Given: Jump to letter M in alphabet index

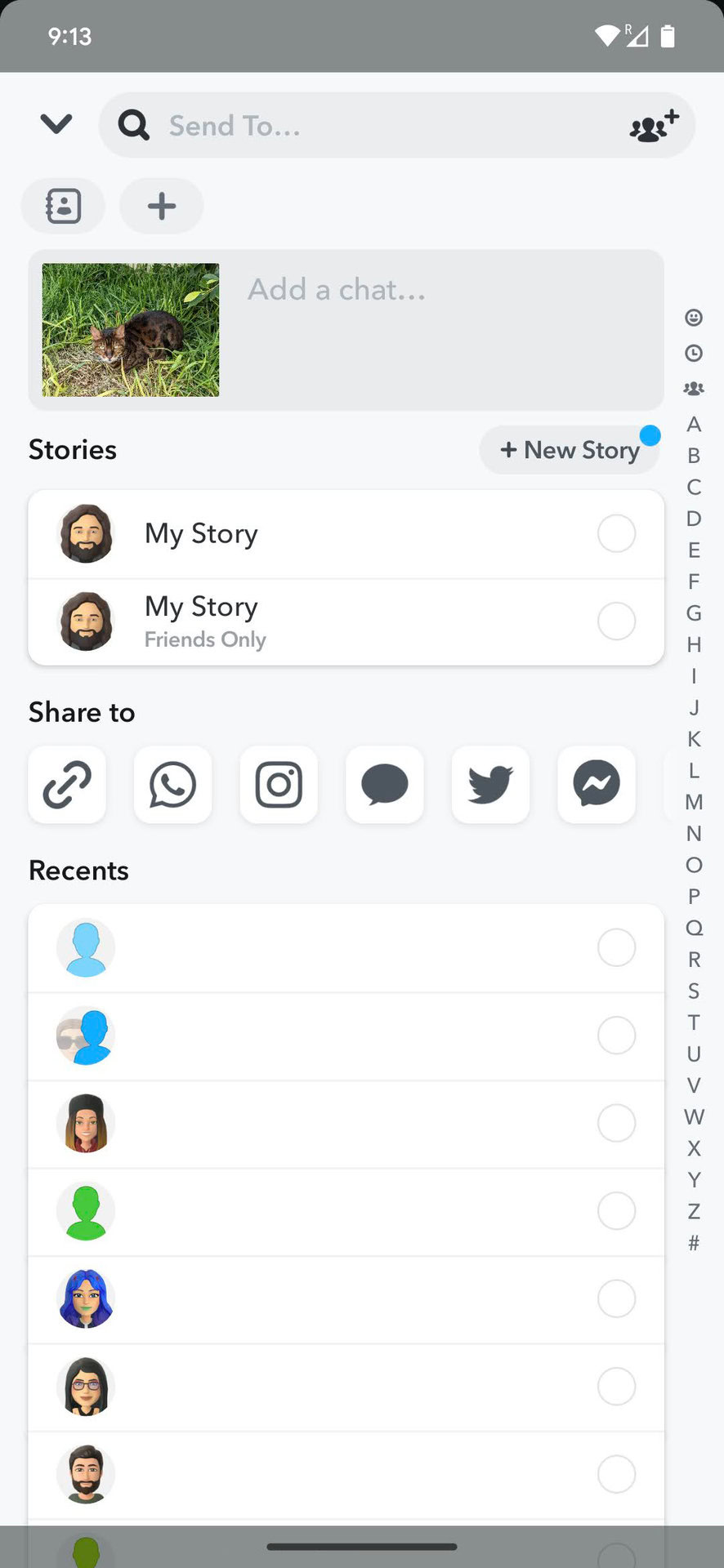Looking at the screenshot, I should [694, 802].
